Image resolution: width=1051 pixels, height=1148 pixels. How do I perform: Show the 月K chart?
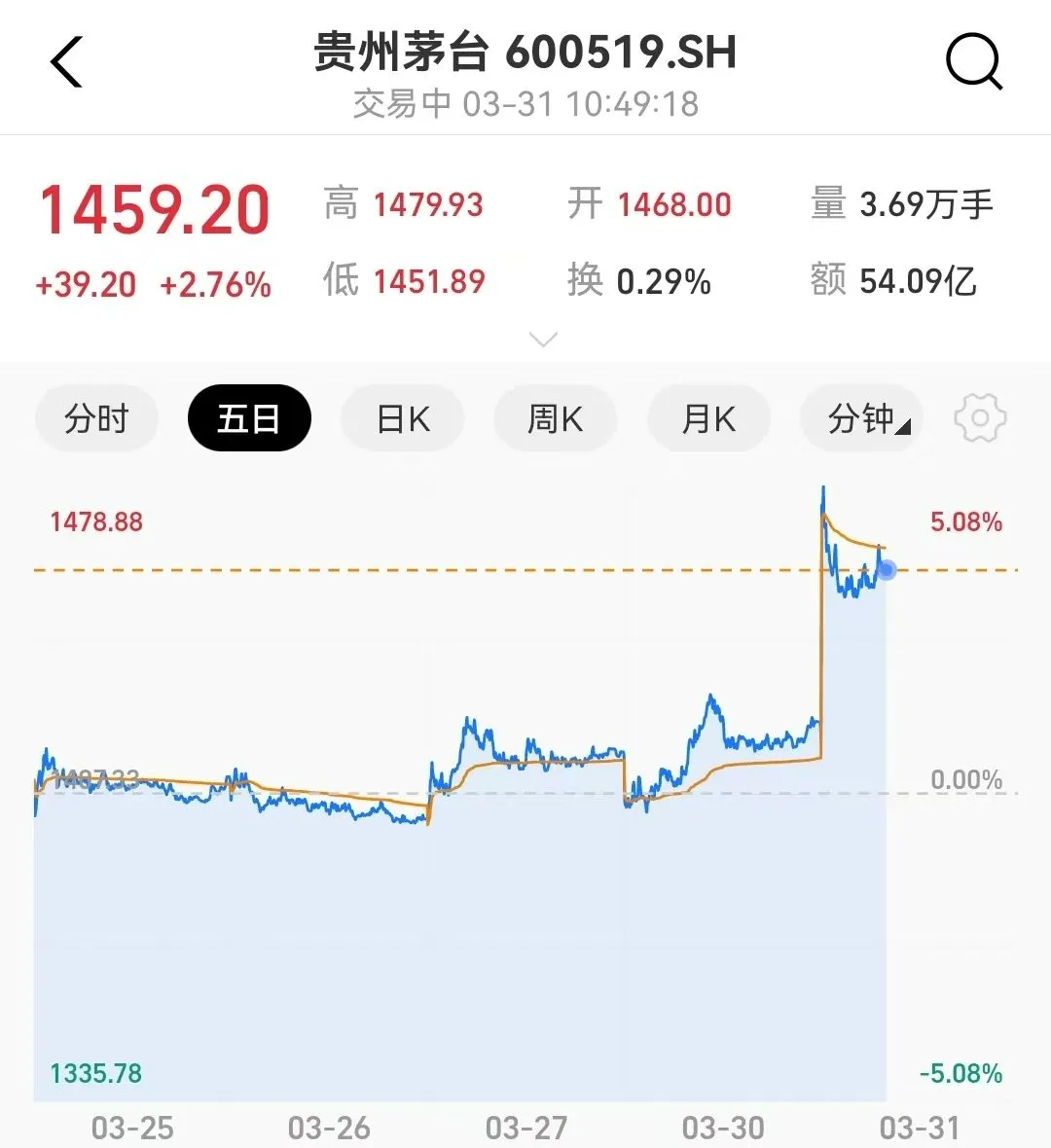point(708,419)
